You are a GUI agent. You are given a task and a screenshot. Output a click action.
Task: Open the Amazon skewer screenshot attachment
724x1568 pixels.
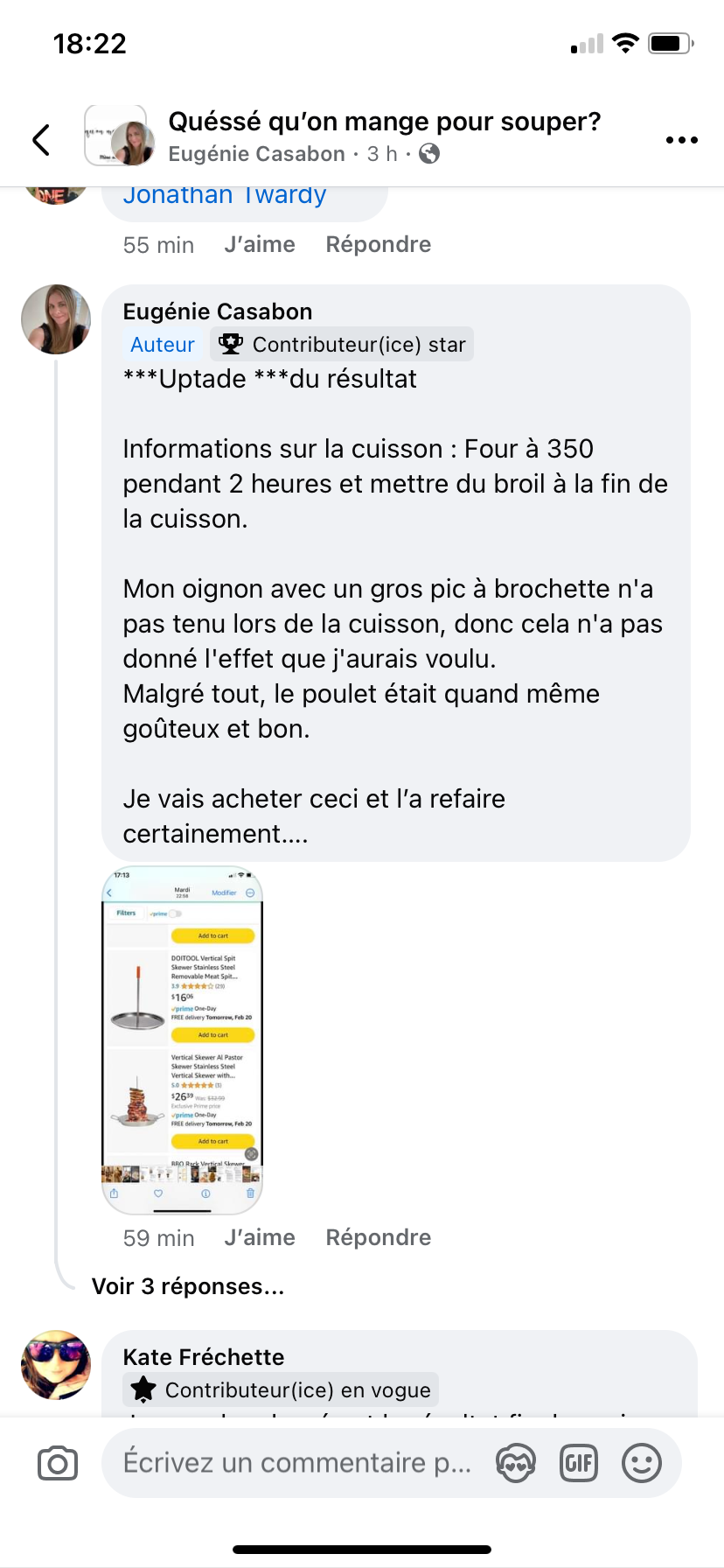pos(183,1039)
